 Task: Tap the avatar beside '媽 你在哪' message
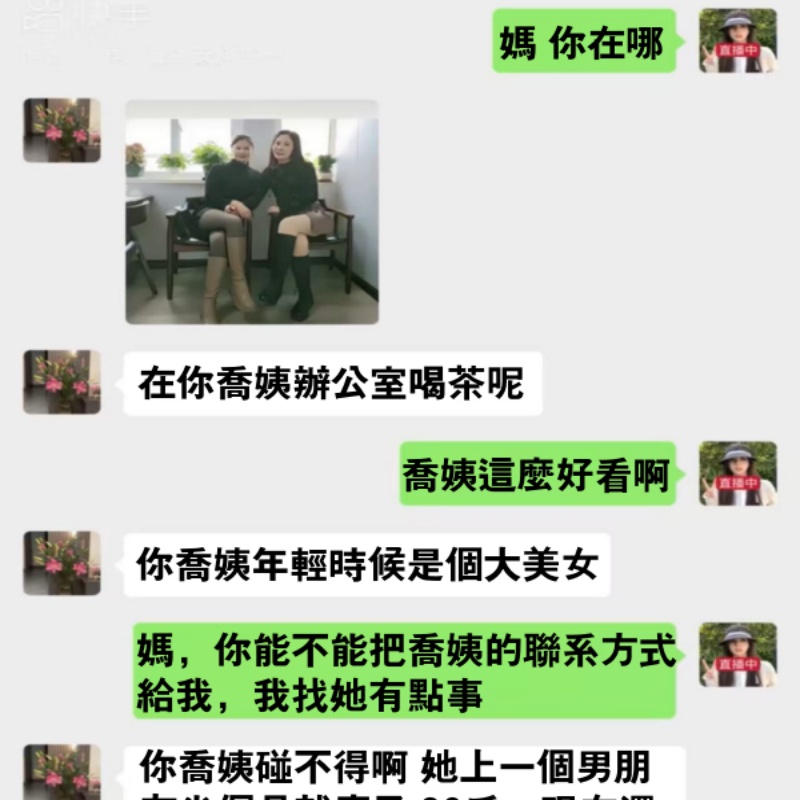738,40
